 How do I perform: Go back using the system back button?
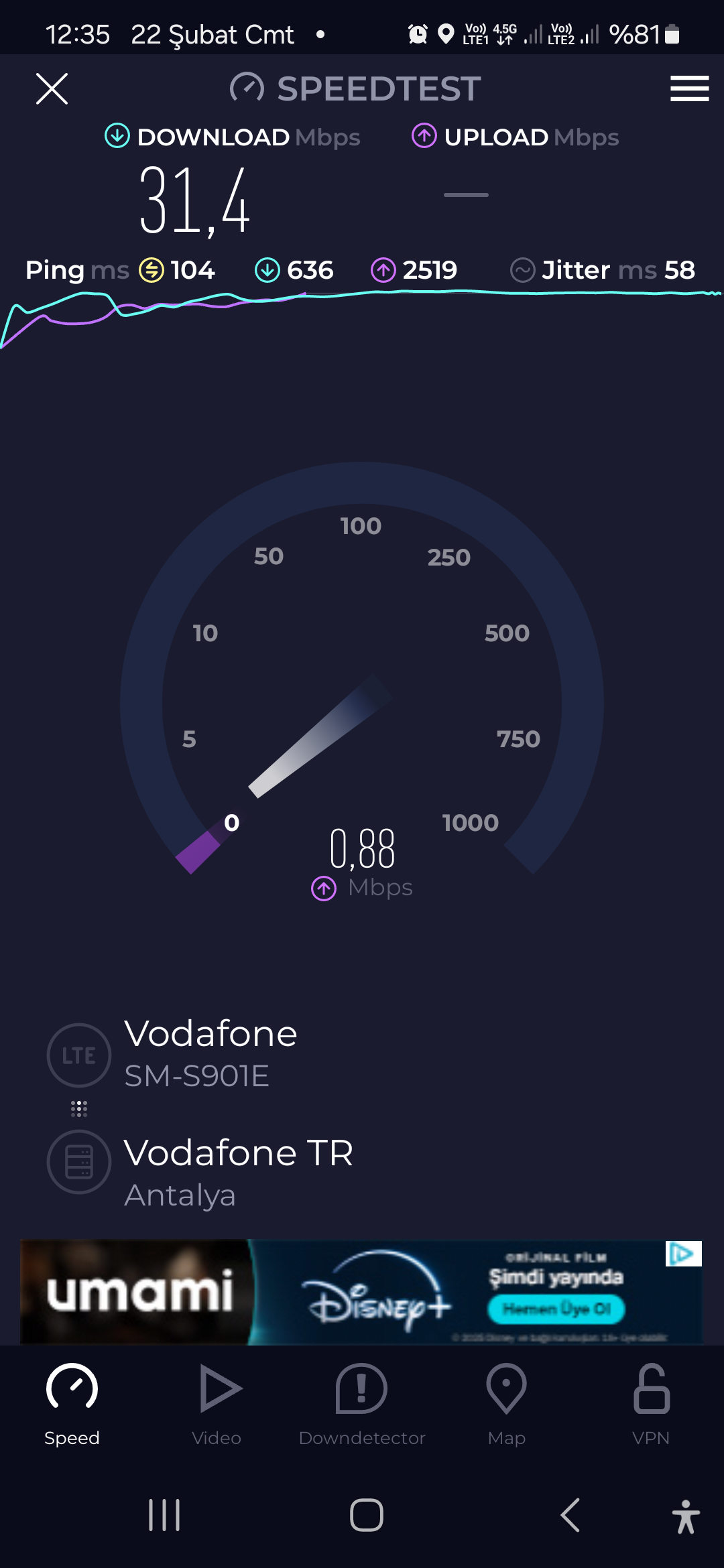pos(570,1515)
